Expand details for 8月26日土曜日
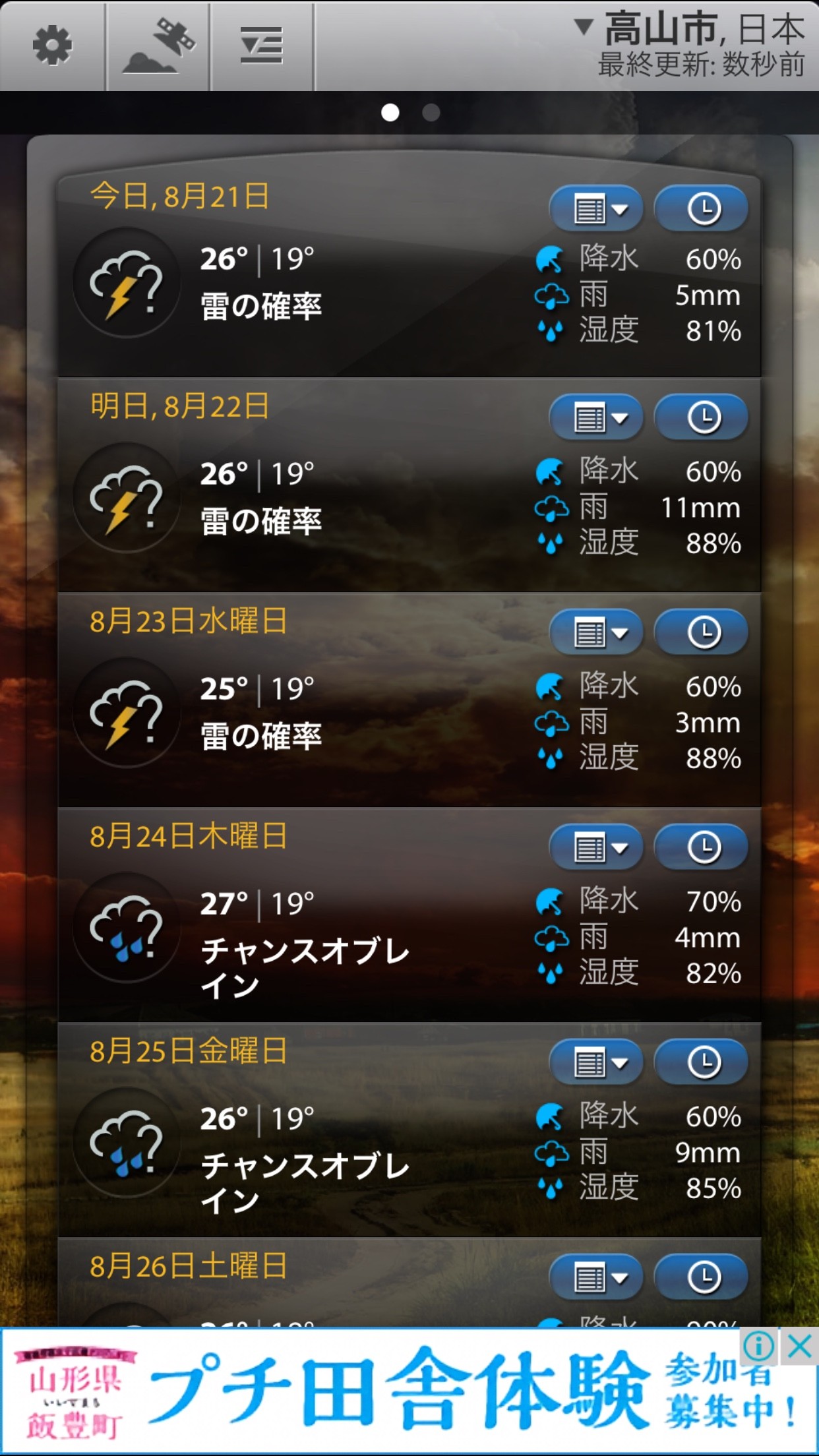The height and width of the screenshot is (1456, 819). pyautogui.click(x=597, y=1278)
